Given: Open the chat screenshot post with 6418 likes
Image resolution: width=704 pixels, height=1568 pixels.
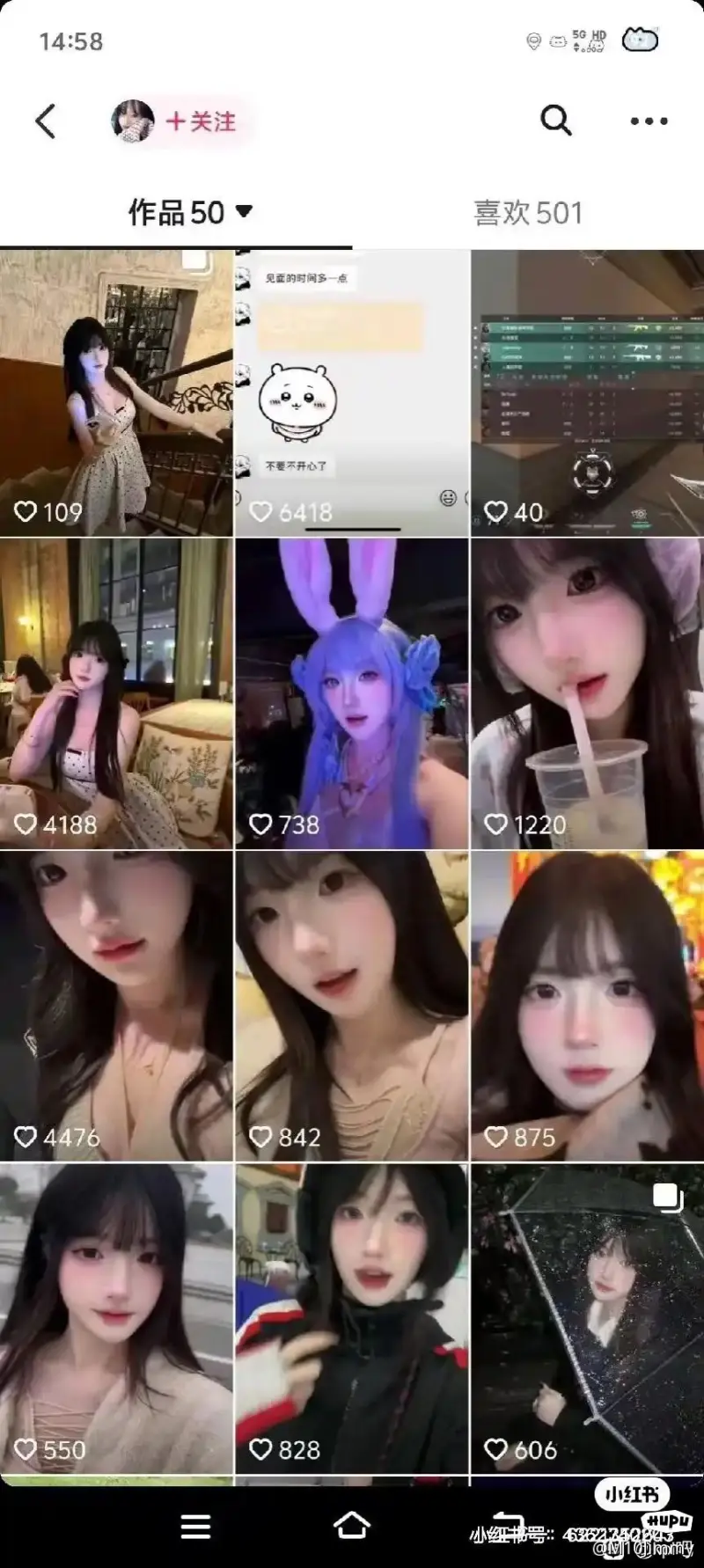Looking at the screenshot, I should (352, 393).
